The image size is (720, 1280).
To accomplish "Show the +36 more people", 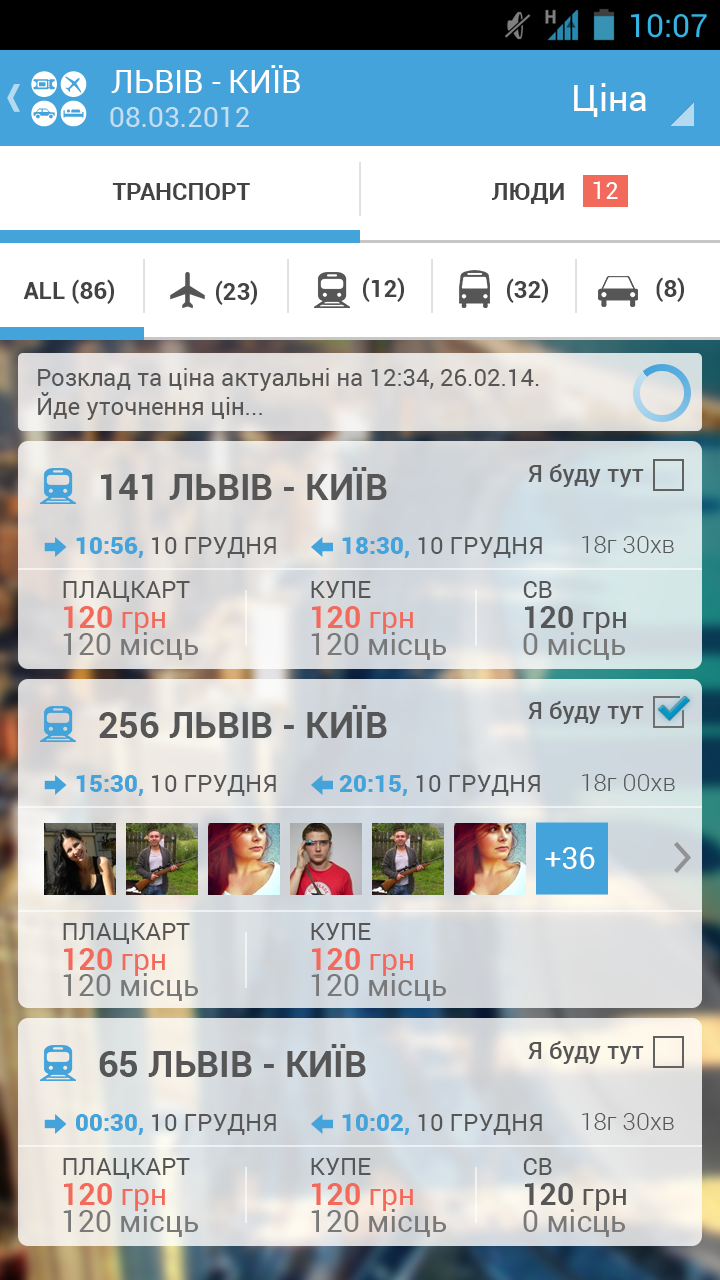I will tap(572, 858).
